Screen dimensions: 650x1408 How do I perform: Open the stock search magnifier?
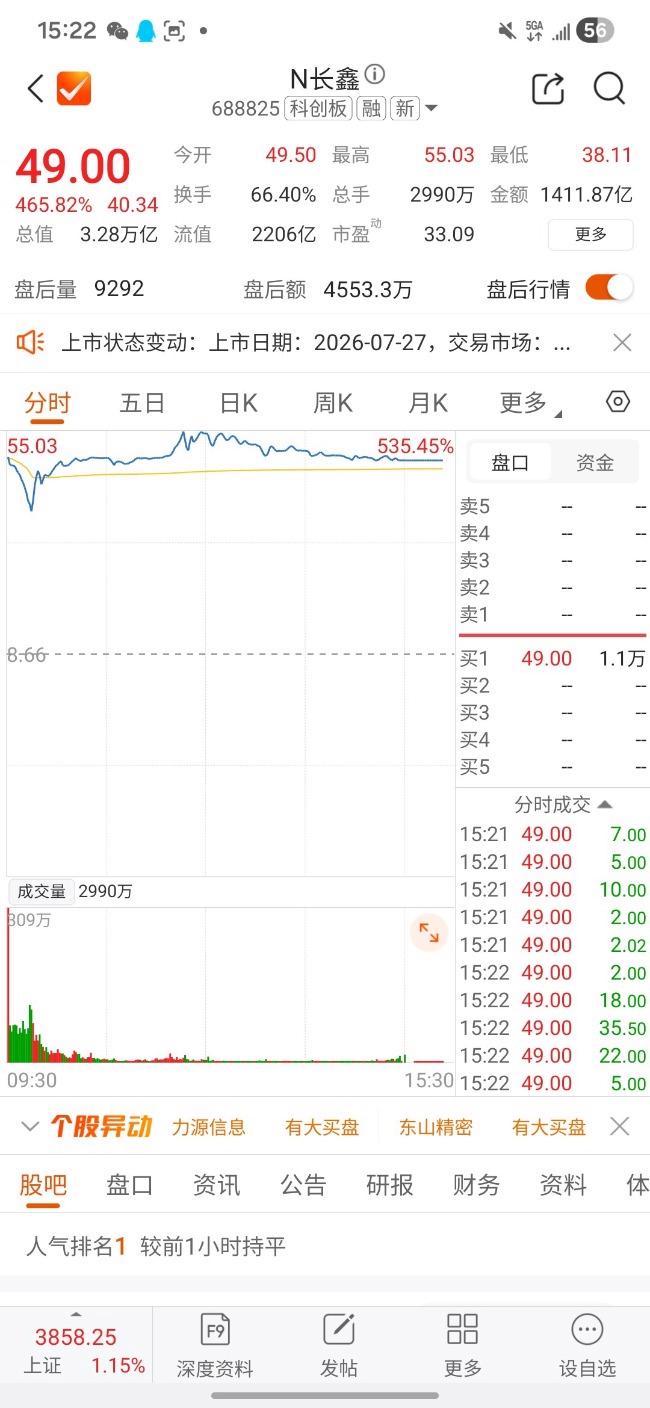[609, 88]
